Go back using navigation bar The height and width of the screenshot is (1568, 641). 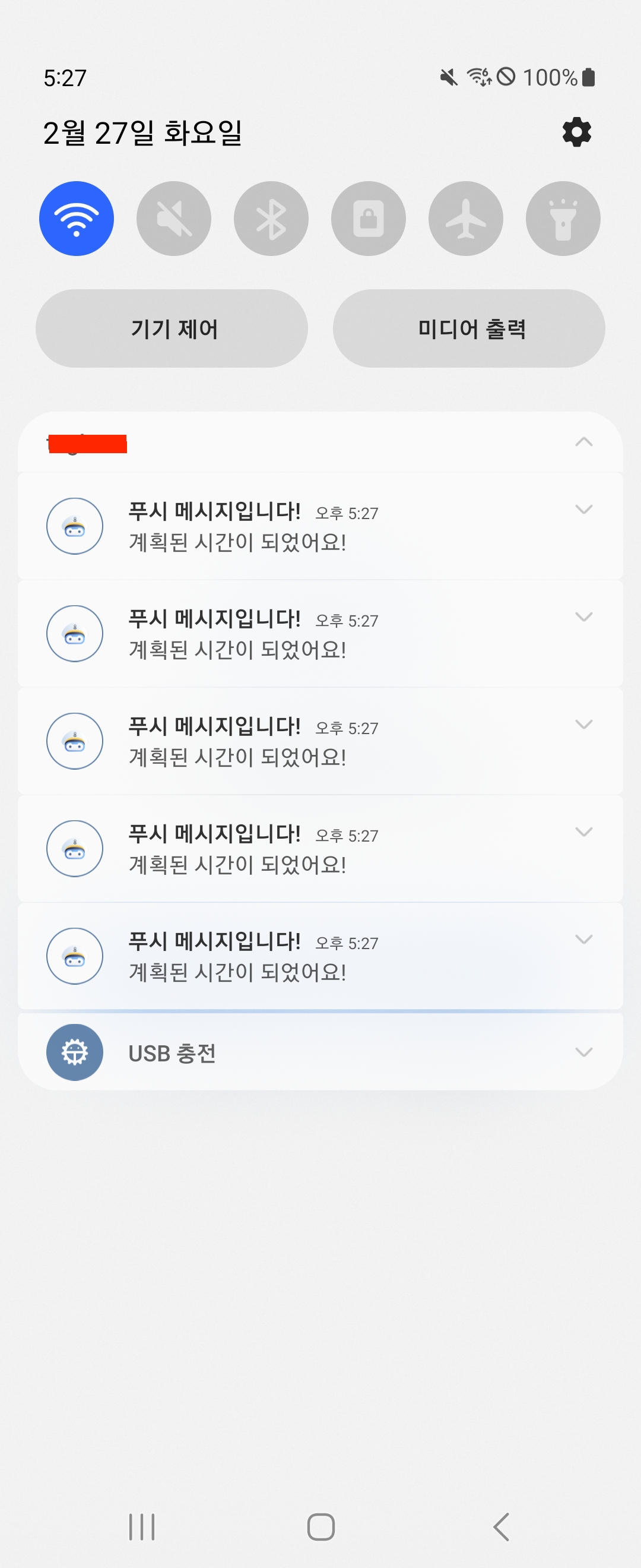pyautogui.click(x=501, y=1526)
